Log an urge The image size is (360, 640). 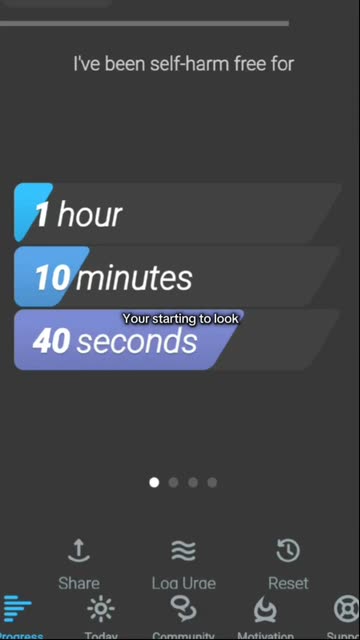(x=183, y=564)
